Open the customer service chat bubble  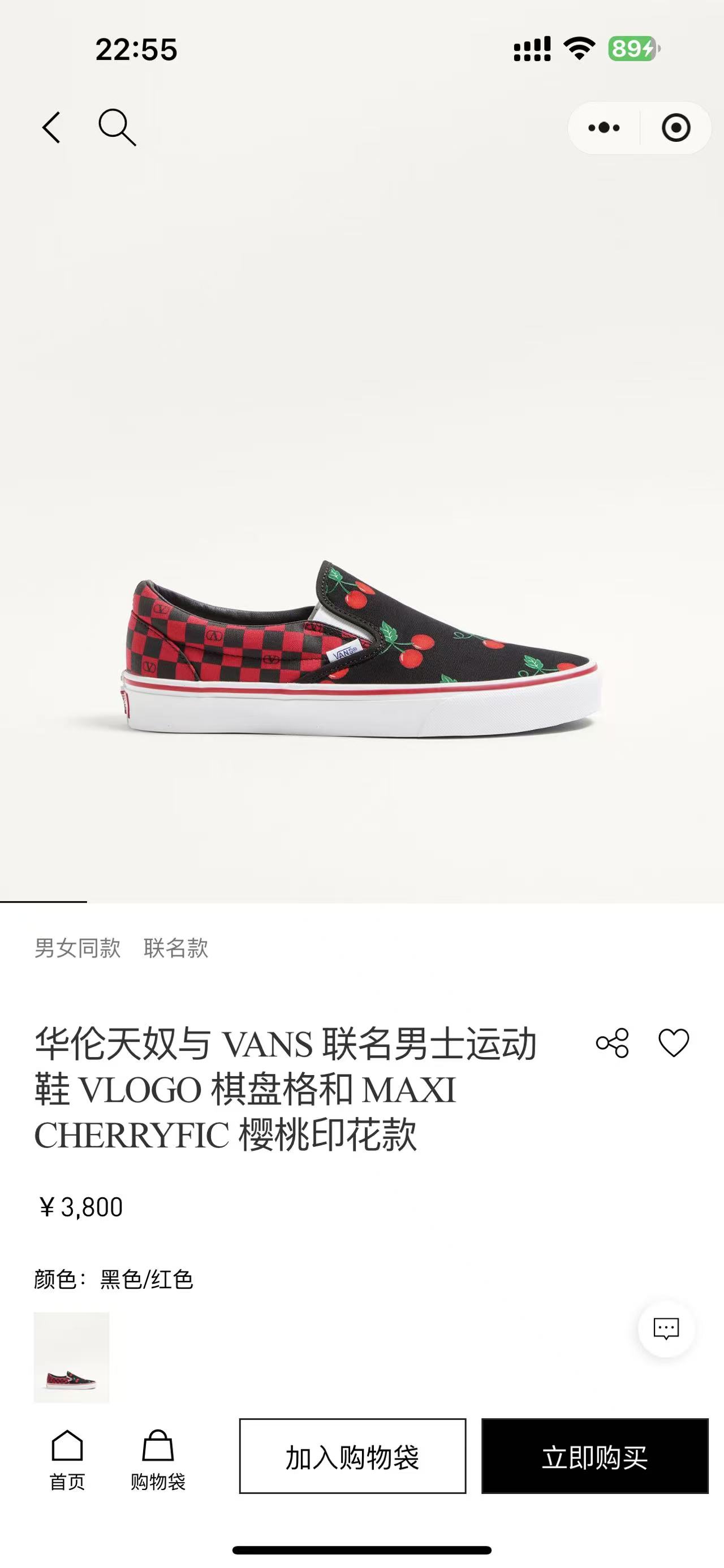(666, 1328)
